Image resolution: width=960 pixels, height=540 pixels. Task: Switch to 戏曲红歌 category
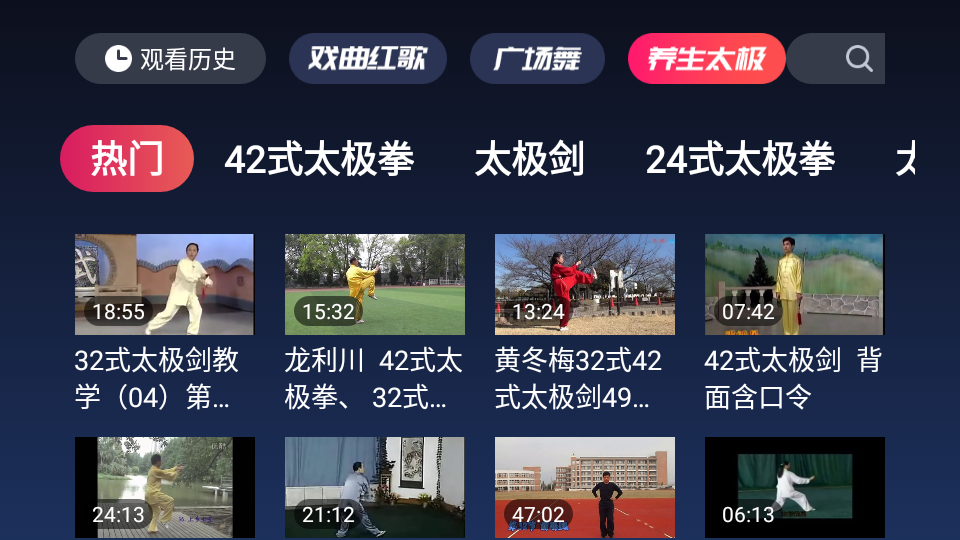click(367, 59)
